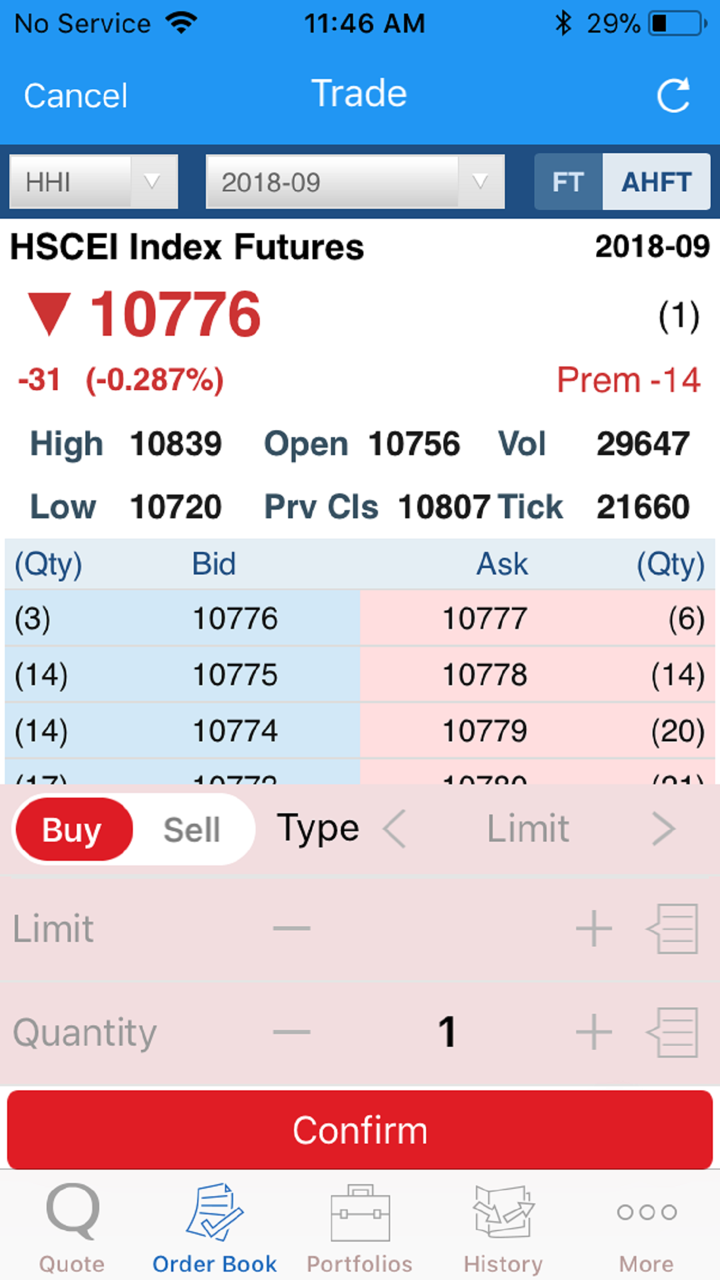The width and height of the screenshot is (720, 1280).
Task: Open the Limit price list icon
Action: 673,929
